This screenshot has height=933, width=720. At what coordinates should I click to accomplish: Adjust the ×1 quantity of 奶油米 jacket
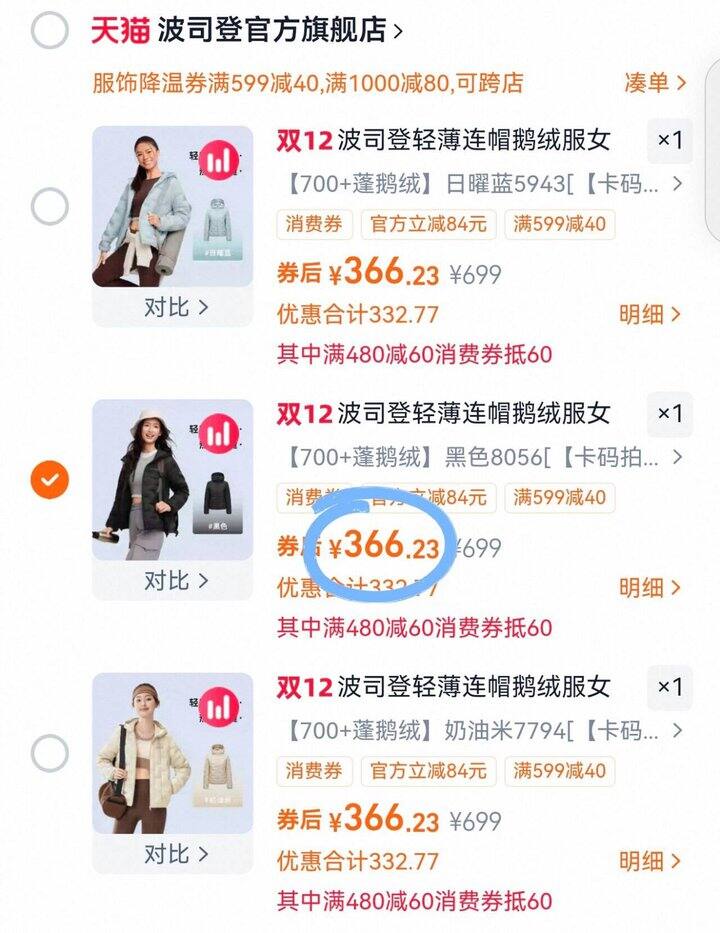pos(669,687)
